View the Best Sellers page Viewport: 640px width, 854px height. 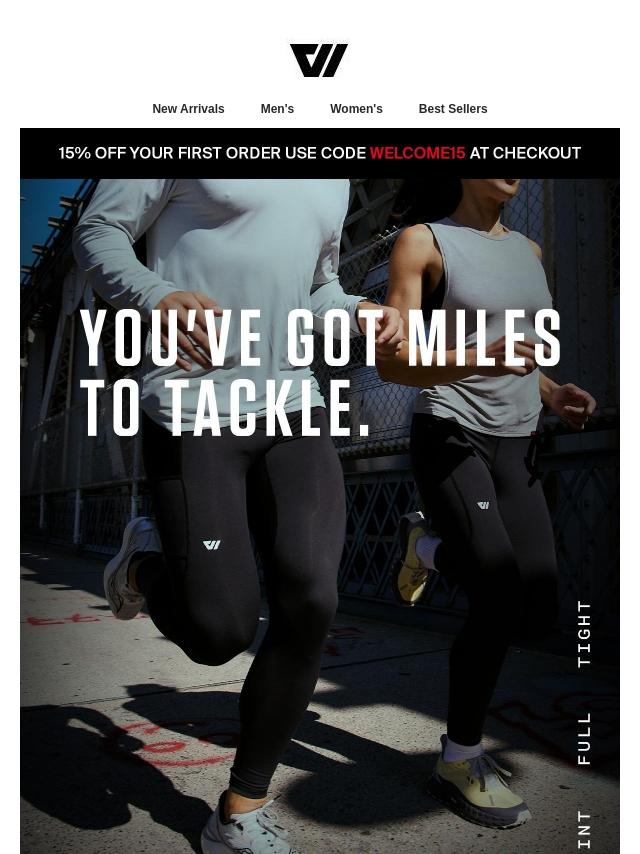[452, 109]
